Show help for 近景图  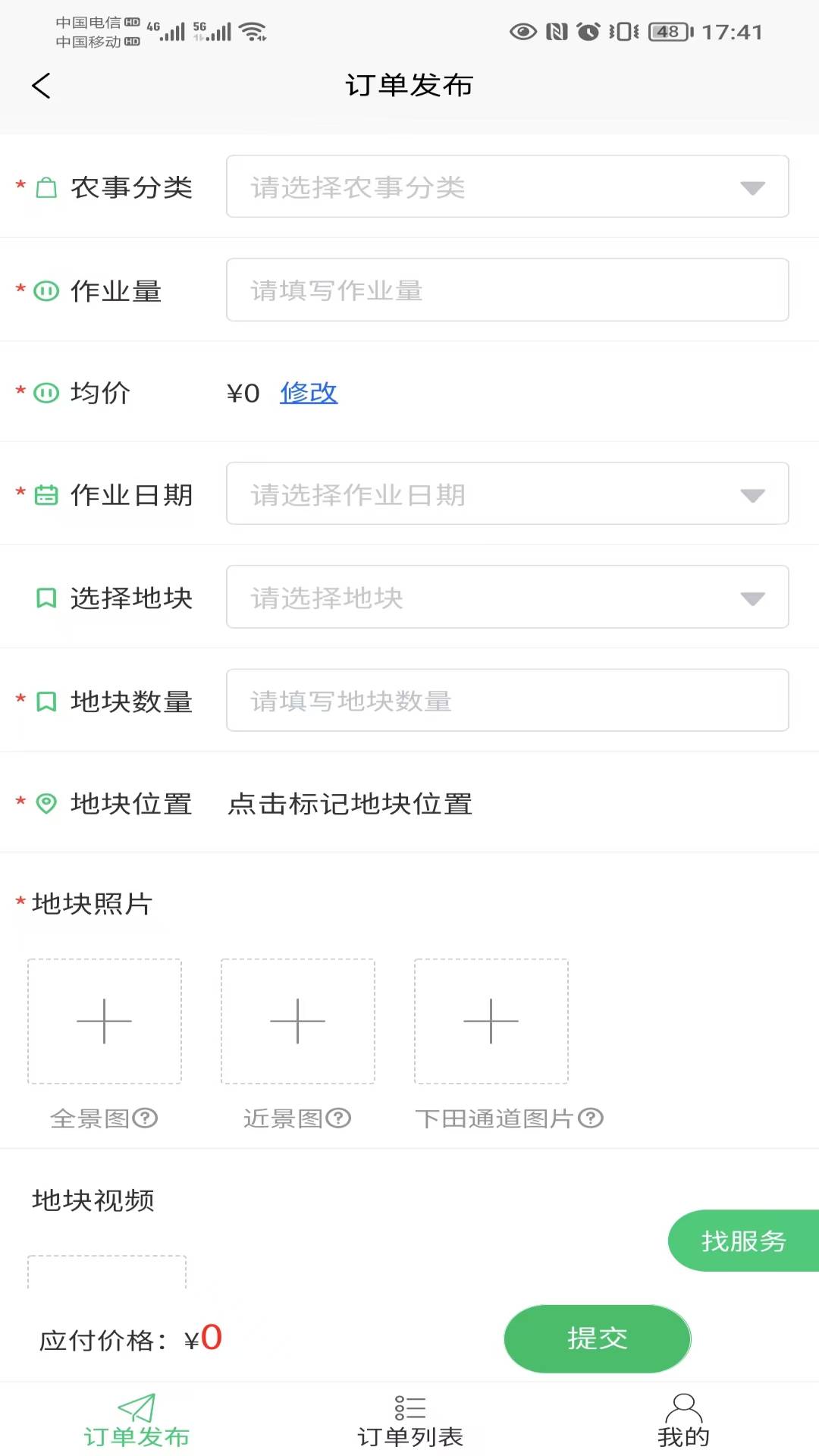(338, 1118)
